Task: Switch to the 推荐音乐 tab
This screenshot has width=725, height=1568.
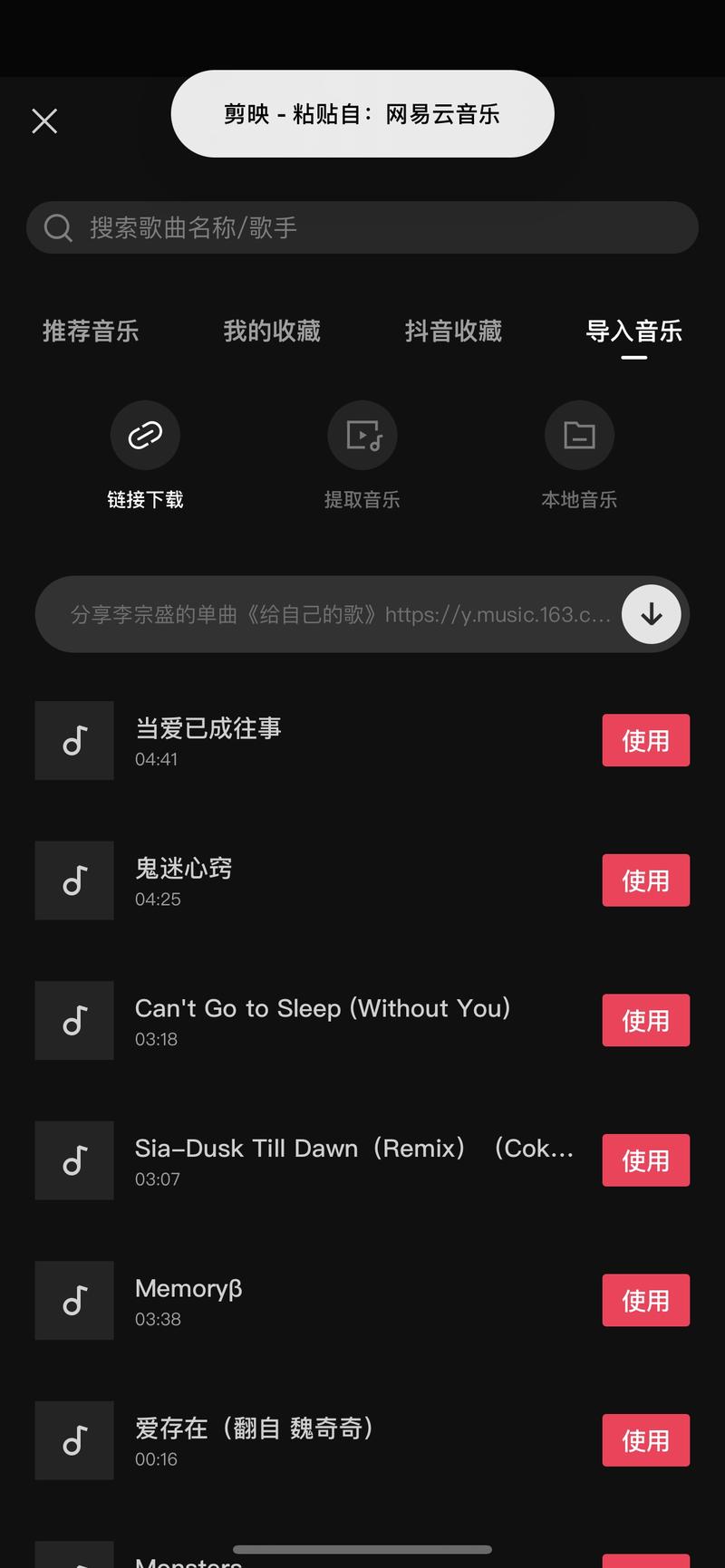Action: pos(91,332)
